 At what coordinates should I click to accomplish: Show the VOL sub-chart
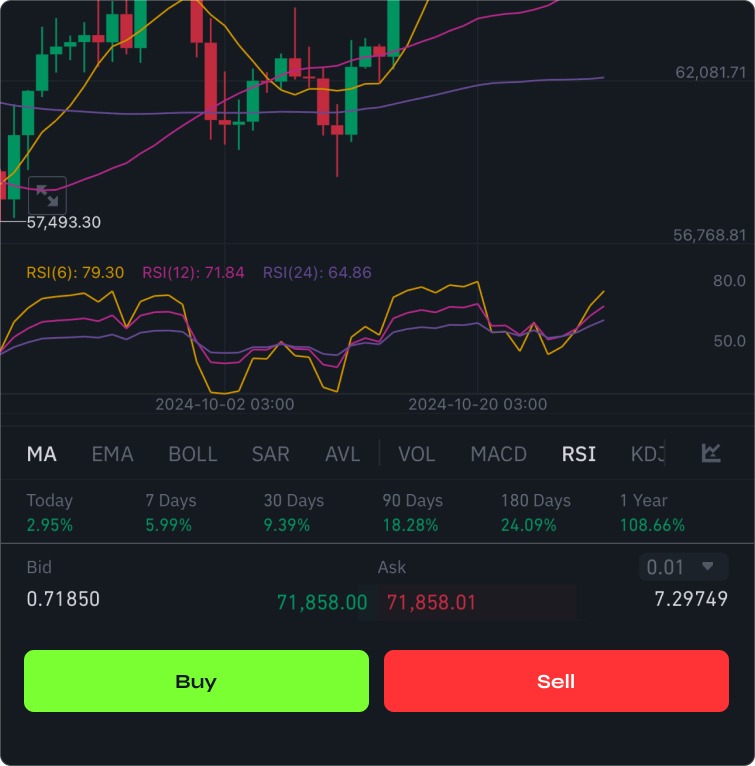[x=416, y=454]
